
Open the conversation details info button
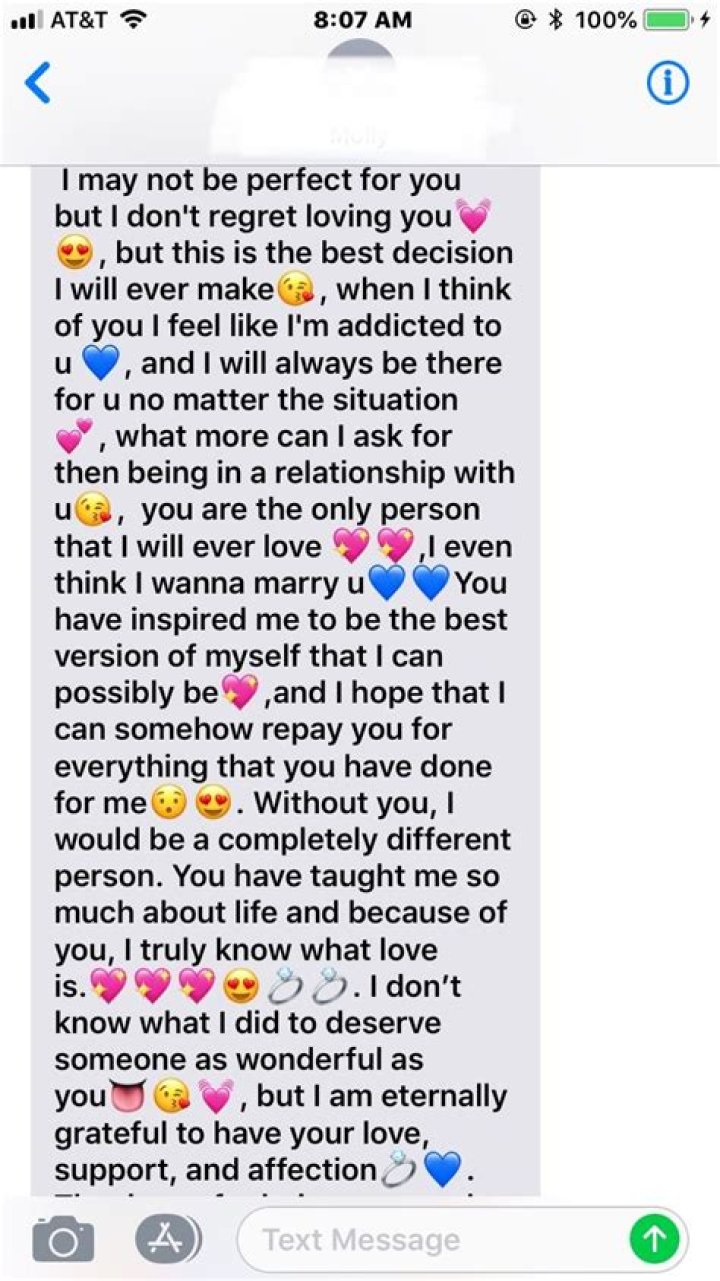(668, 86)
